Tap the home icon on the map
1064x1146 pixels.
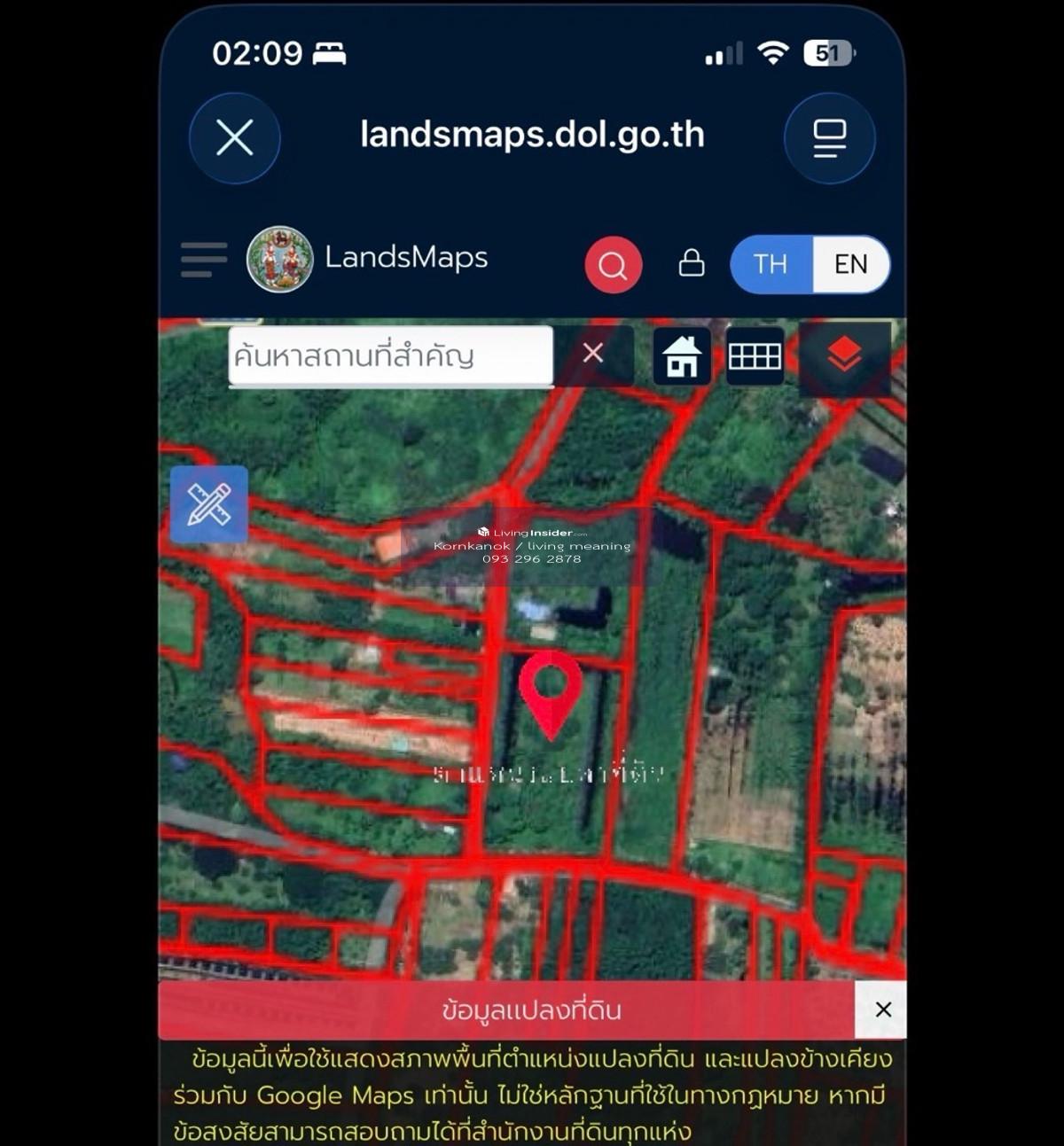682,356
